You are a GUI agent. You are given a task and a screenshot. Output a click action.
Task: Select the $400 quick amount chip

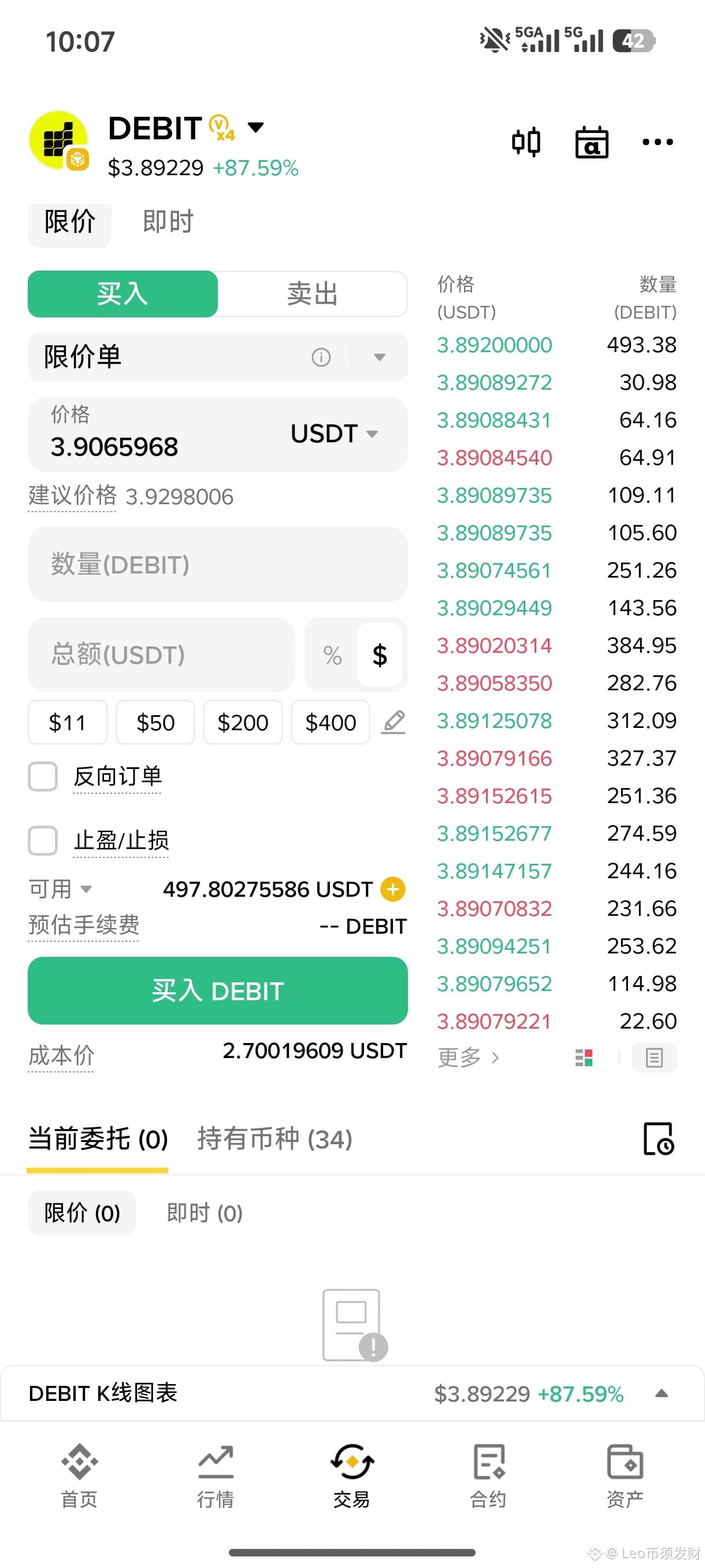(331, 723)
